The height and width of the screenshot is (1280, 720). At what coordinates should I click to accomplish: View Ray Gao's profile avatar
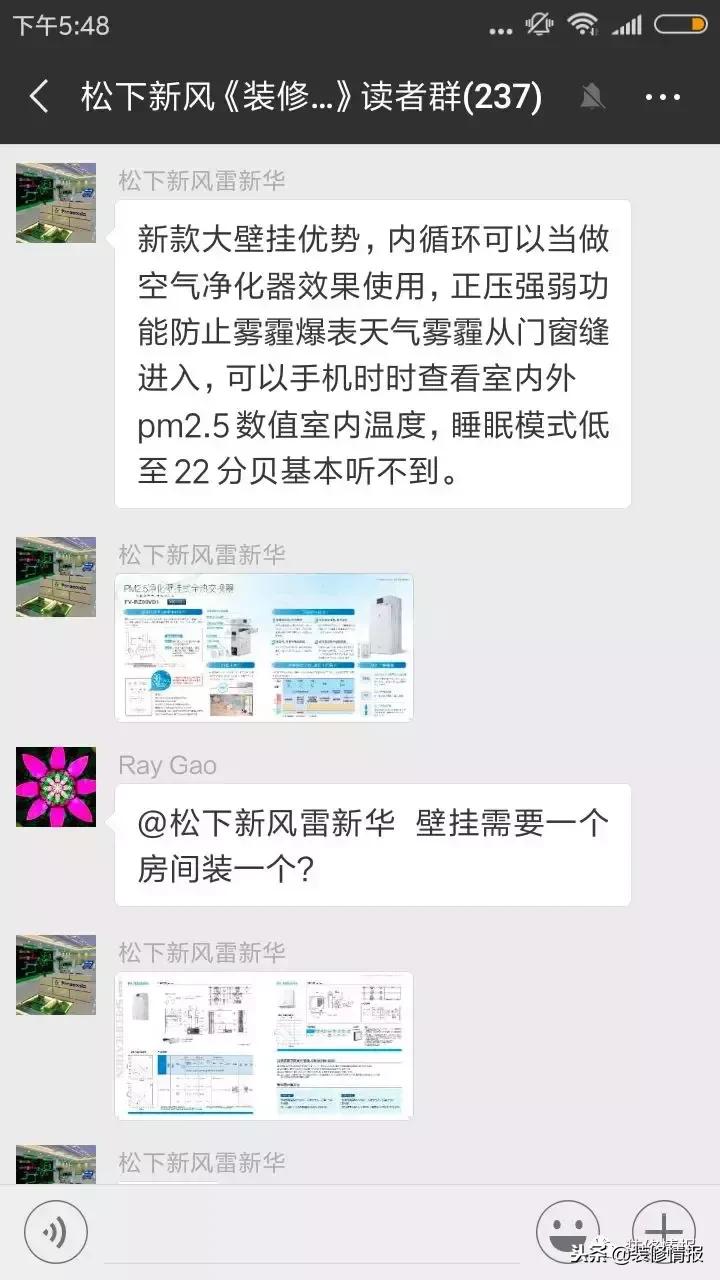pos(56,787)
